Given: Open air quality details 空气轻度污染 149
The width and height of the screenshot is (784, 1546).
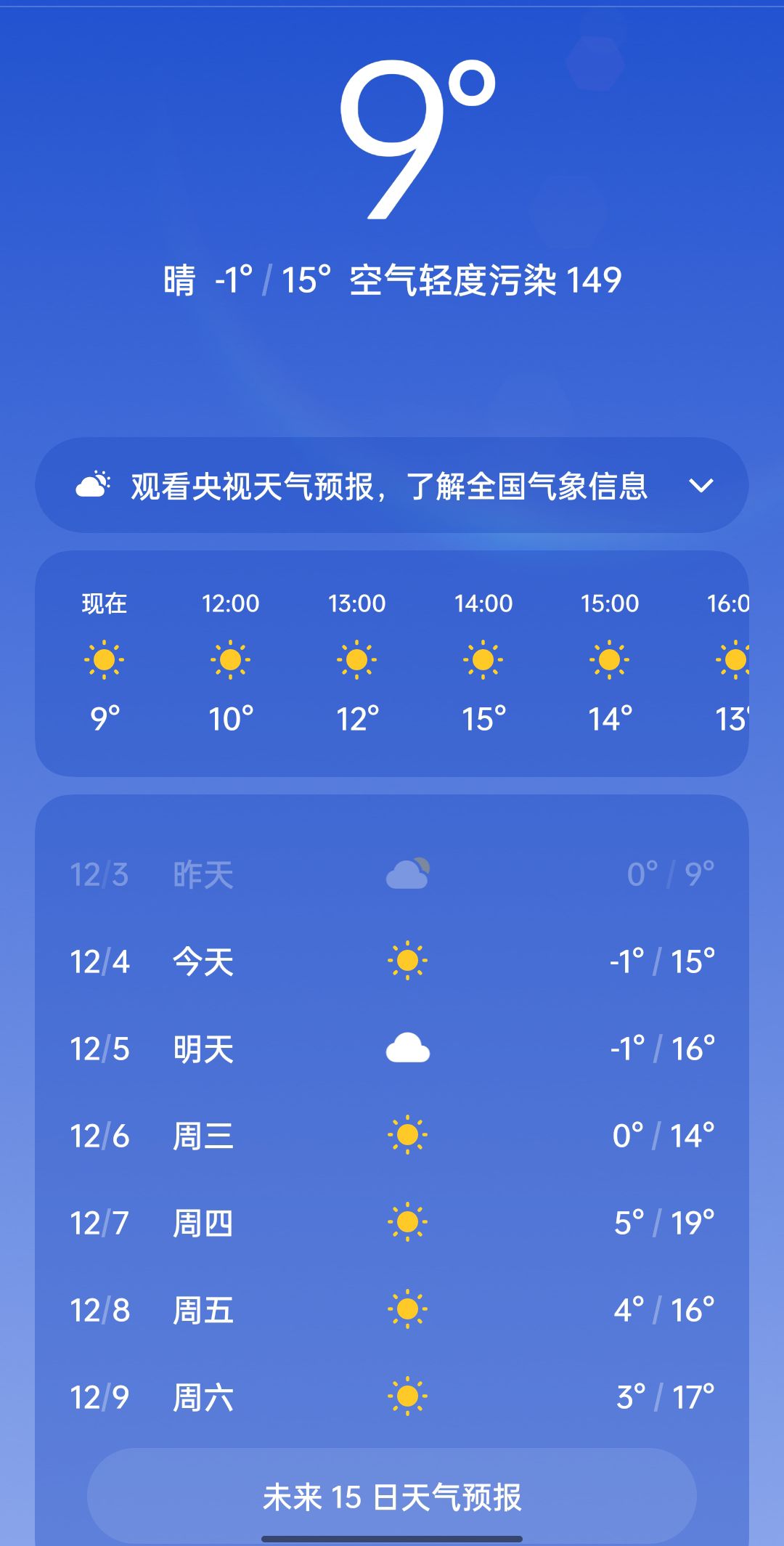Looking at the screenshot, I should coord(485,280).
